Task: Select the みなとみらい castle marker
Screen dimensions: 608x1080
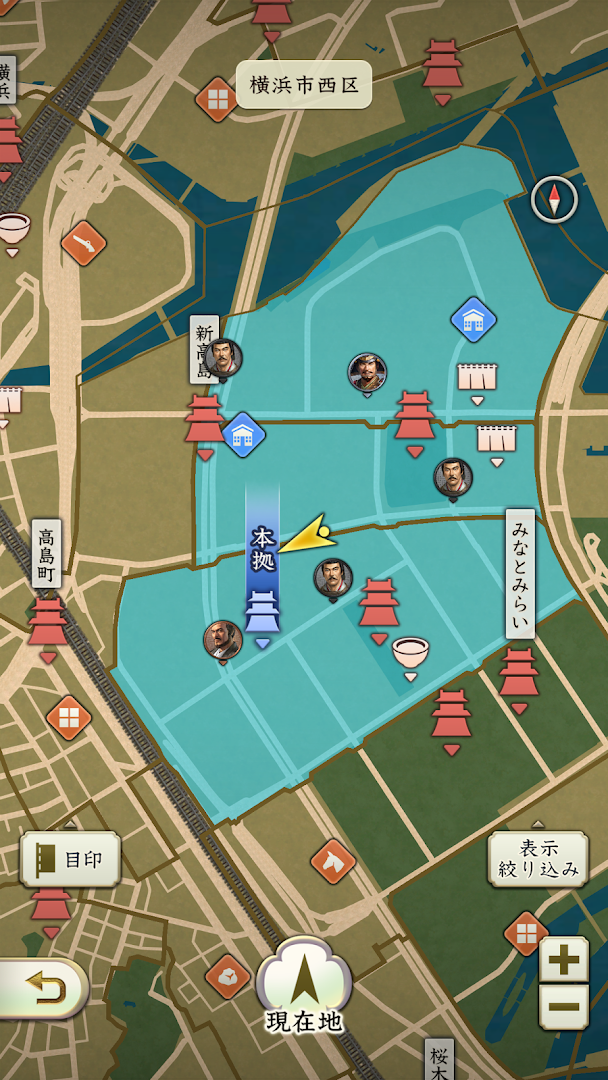Action: 519,673
